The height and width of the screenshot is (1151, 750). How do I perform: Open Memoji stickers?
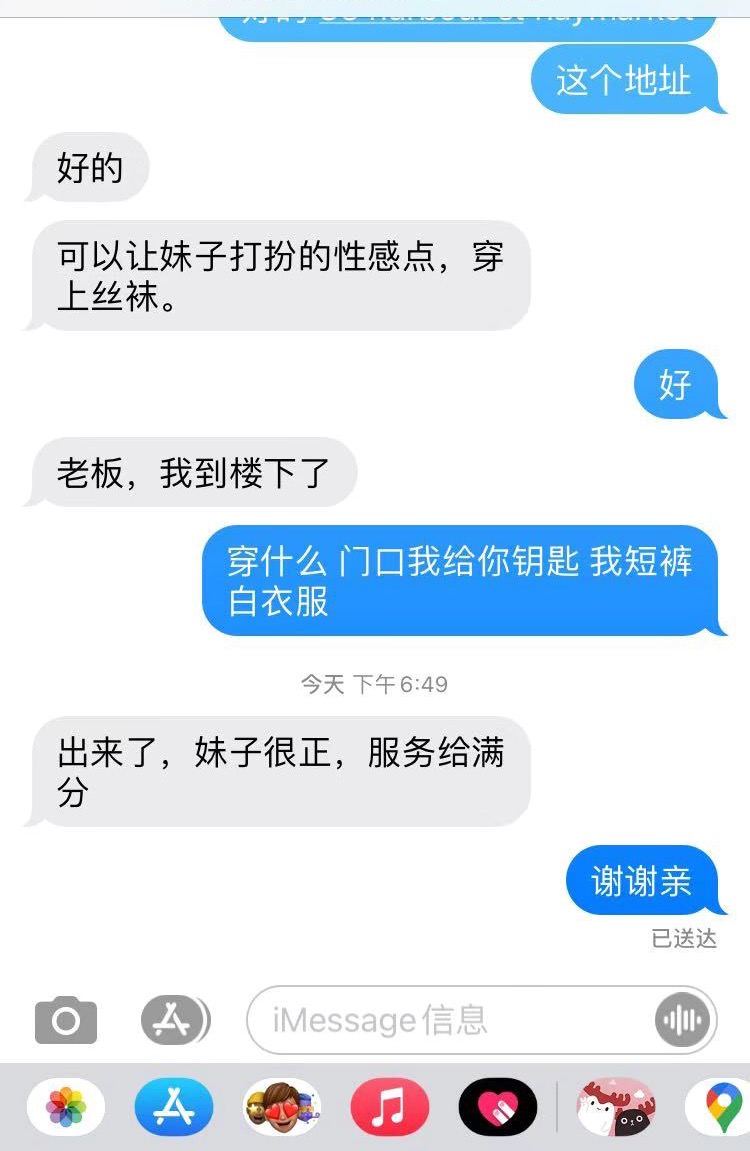[x=282, y=1107]
